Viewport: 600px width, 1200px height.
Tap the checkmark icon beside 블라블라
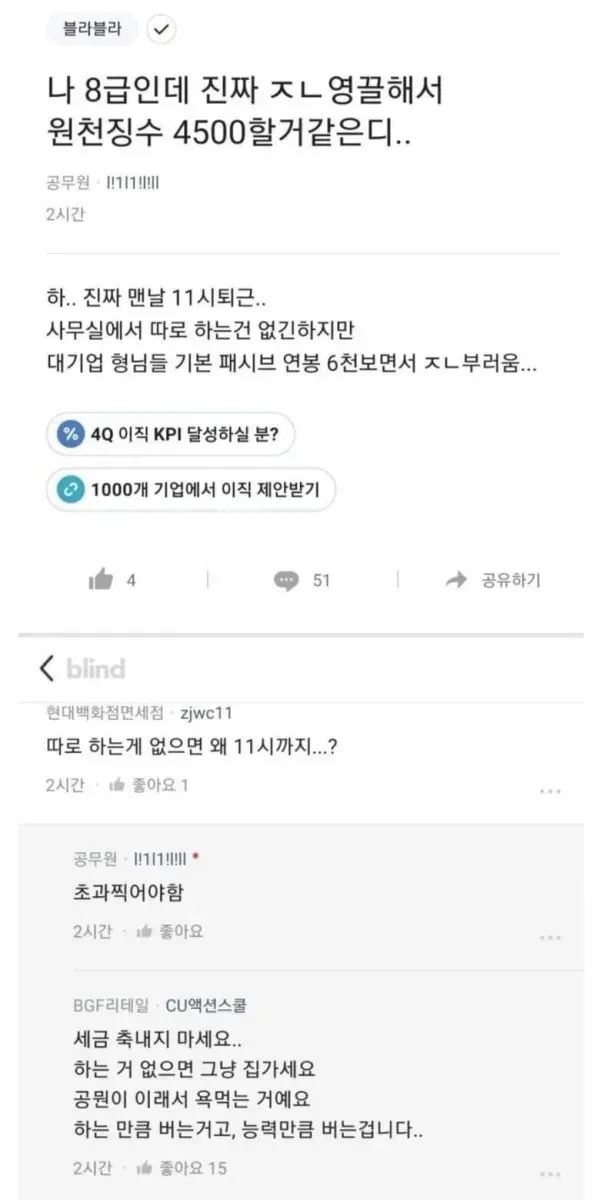click(161, 30)
